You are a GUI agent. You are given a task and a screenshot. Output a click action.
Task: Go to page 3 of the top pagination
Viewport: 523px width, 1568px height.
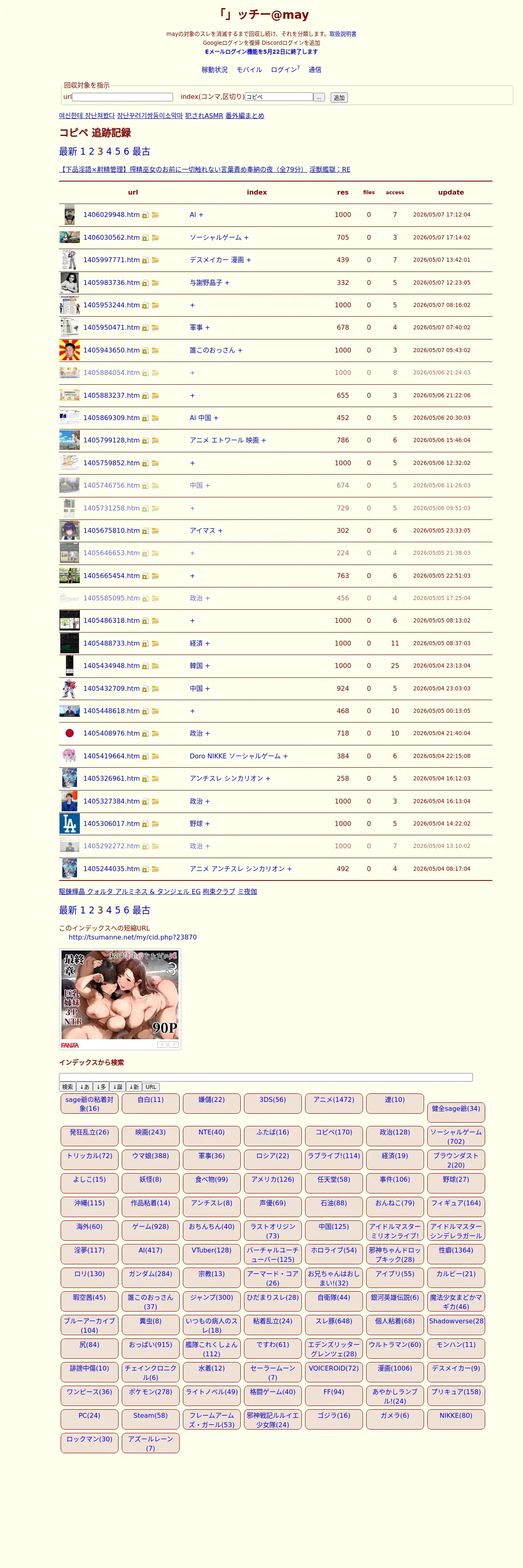tap(101, 151)
